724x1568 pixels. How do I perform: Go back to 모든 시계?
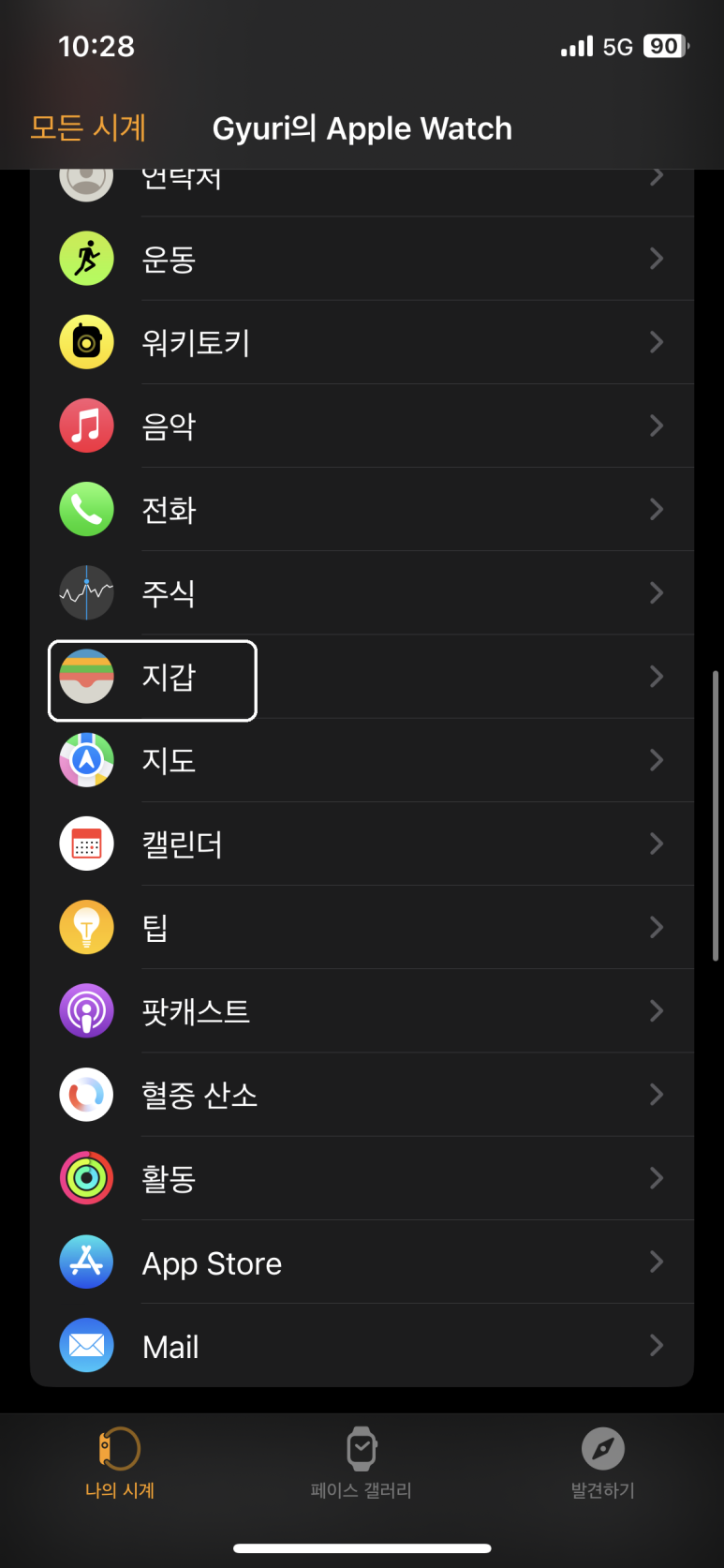(x=88, y=127)
